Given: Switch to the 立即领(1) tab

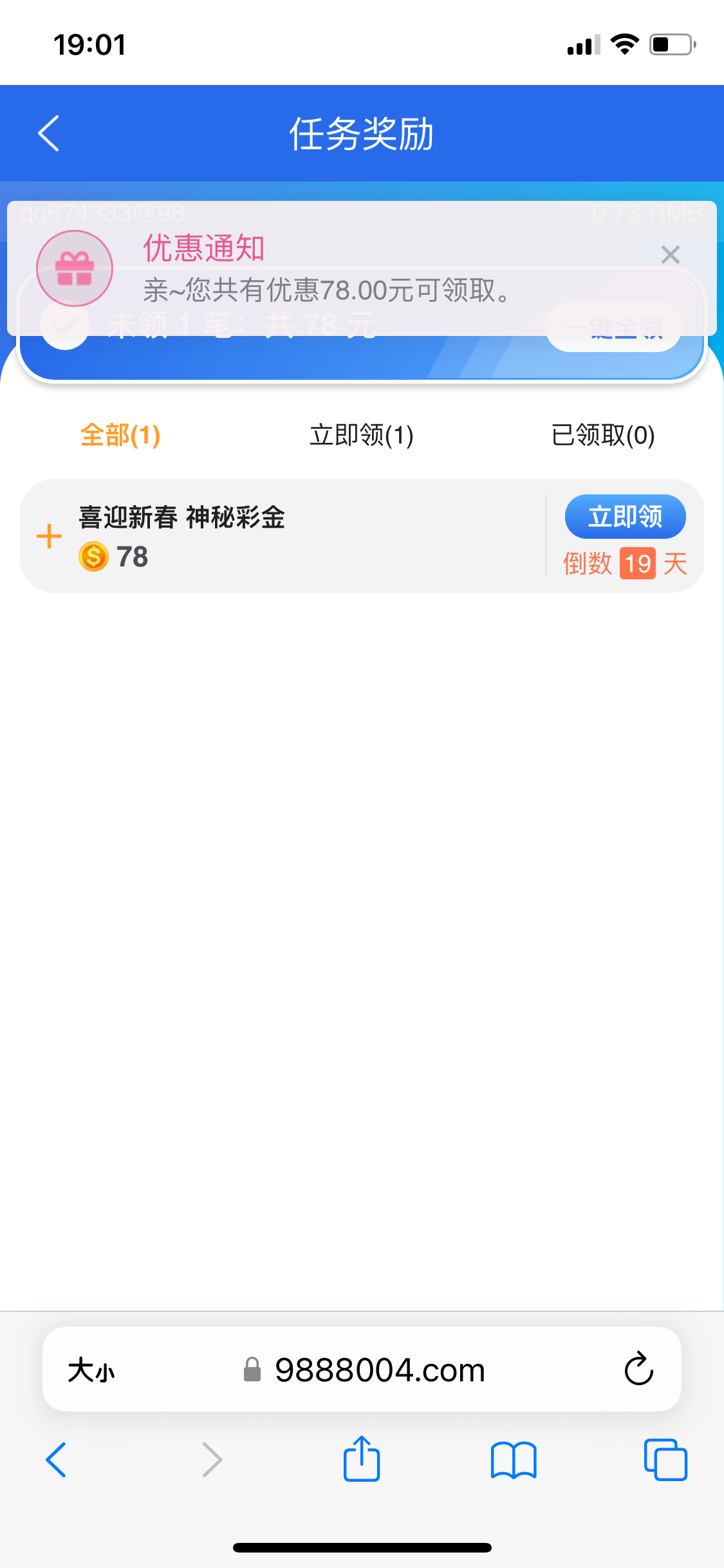Looking at the screenshot, I should [x=361, y=435].
